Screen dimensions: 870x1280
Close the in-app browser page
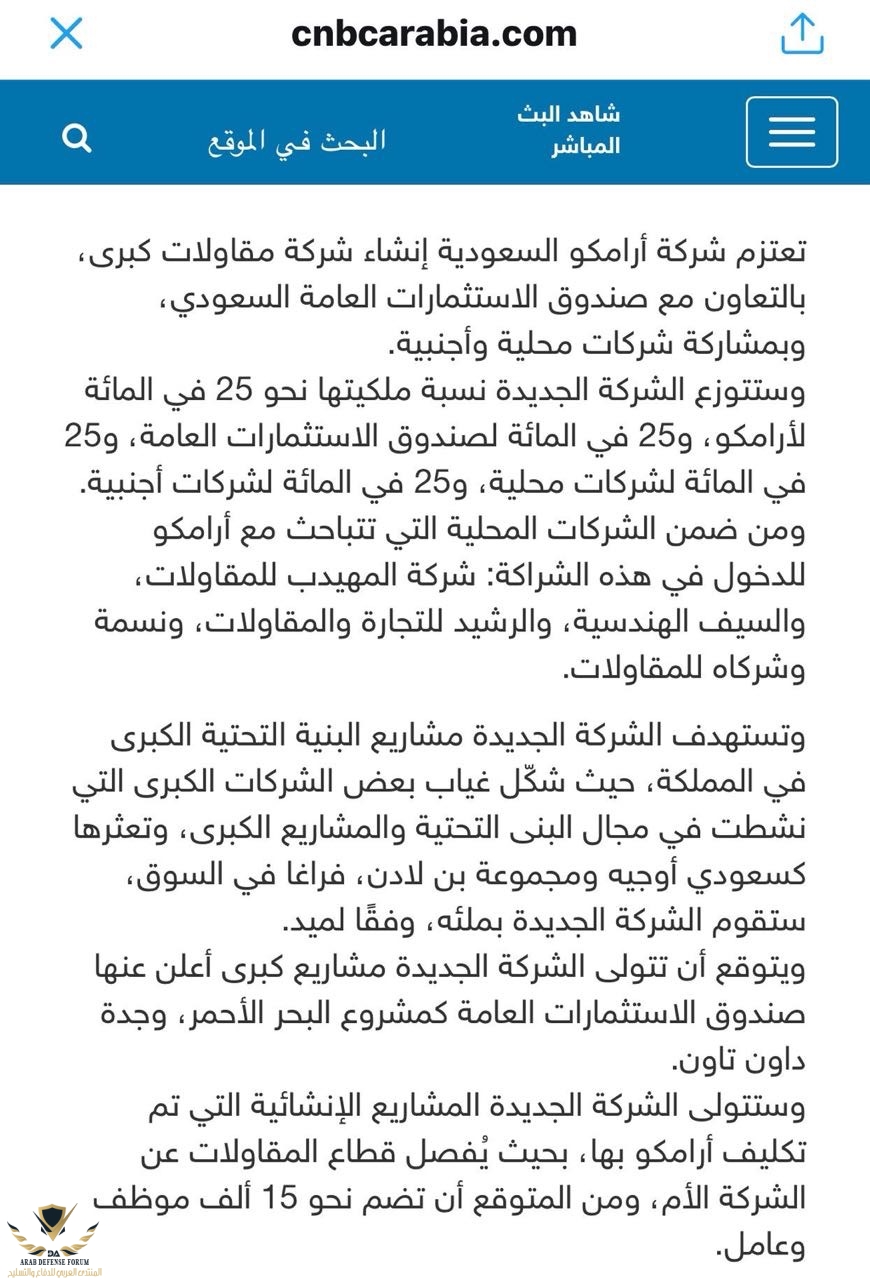[66, 34]
